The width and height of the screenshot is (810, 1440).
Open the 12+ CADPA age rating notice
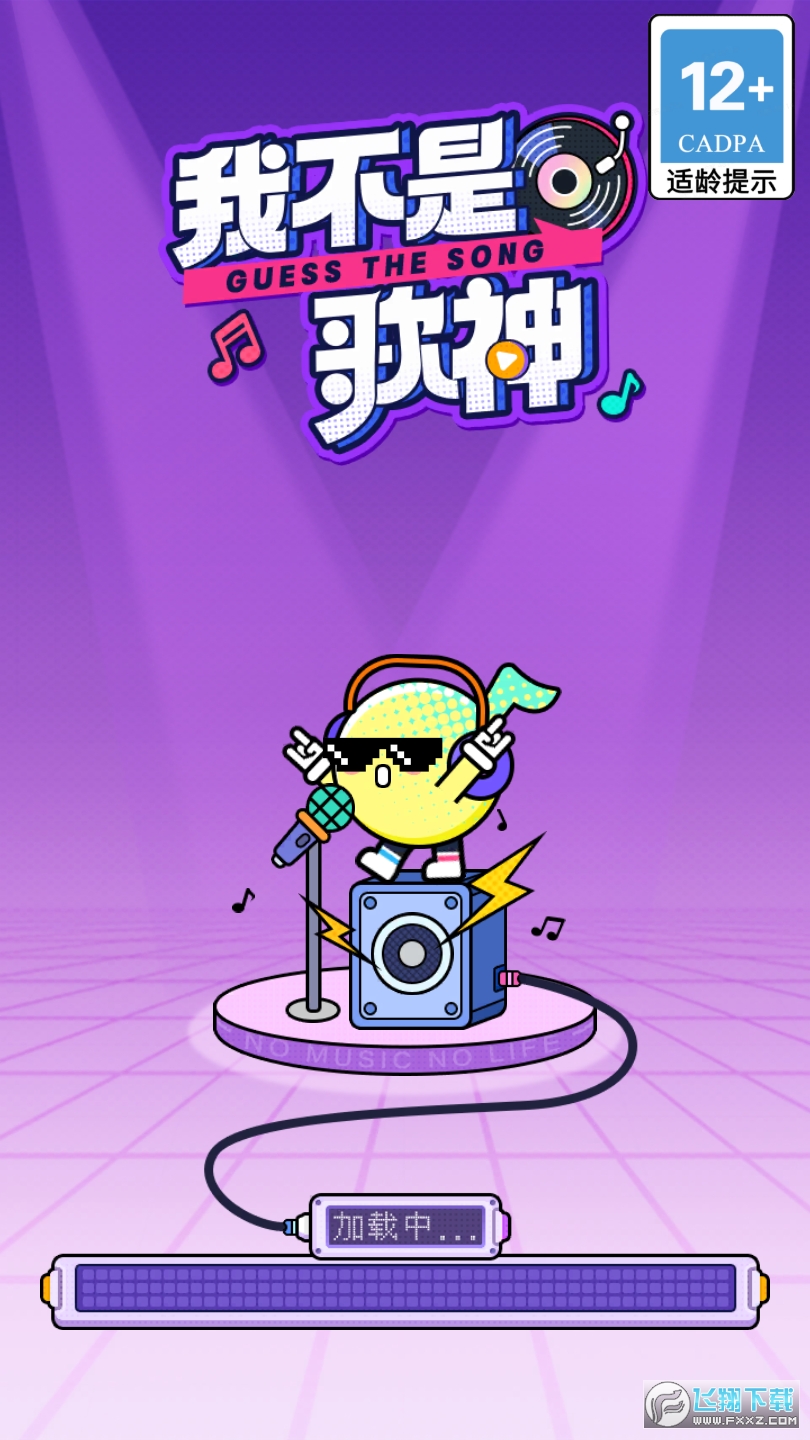click(721, 107)
